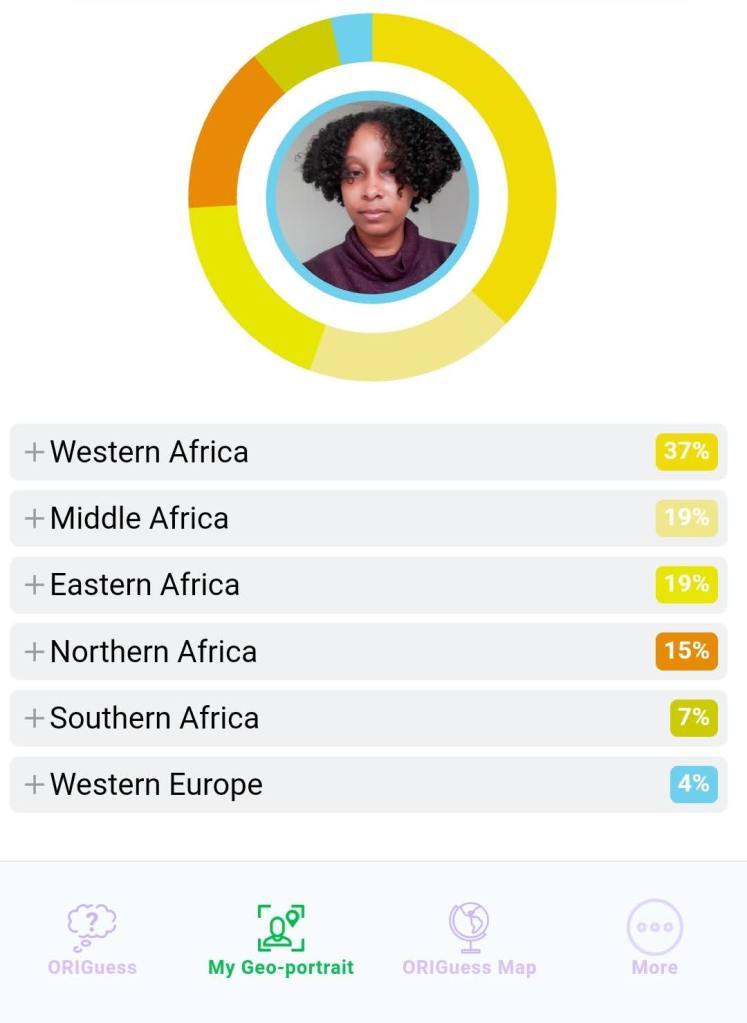Switch to the ORIGuess tab

(92, 940)
